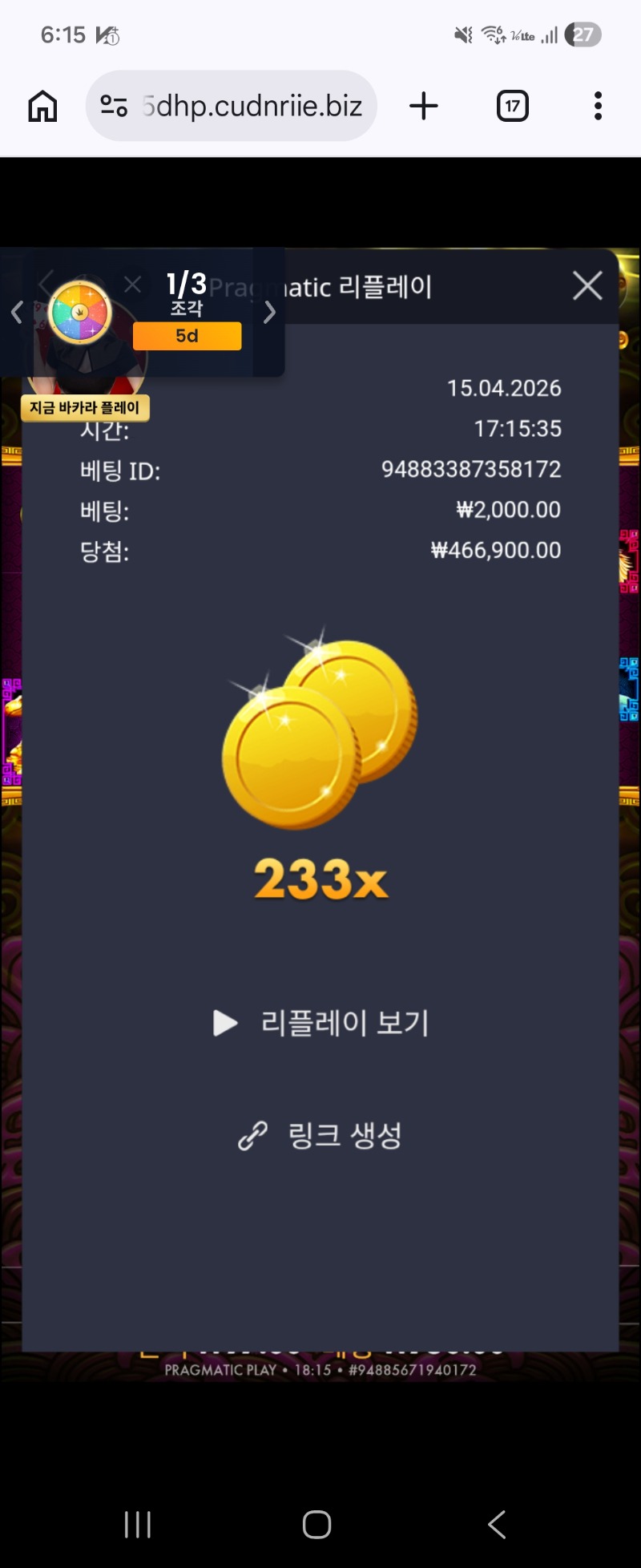Open the browser overflow menu

pyautogui.click(x=598, y=106)
